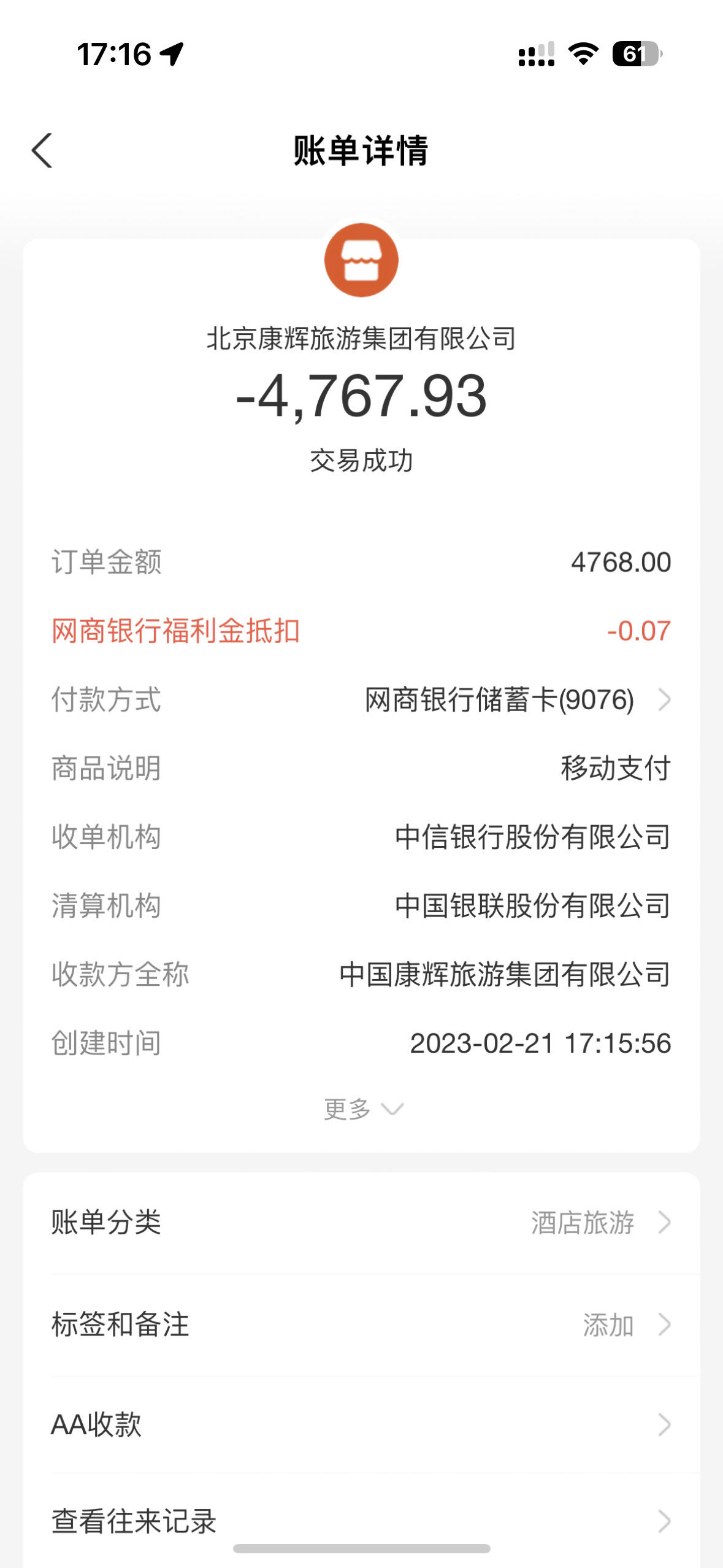Expand 更多 transaction details
723x1568 pixels.
[362, 1109]
